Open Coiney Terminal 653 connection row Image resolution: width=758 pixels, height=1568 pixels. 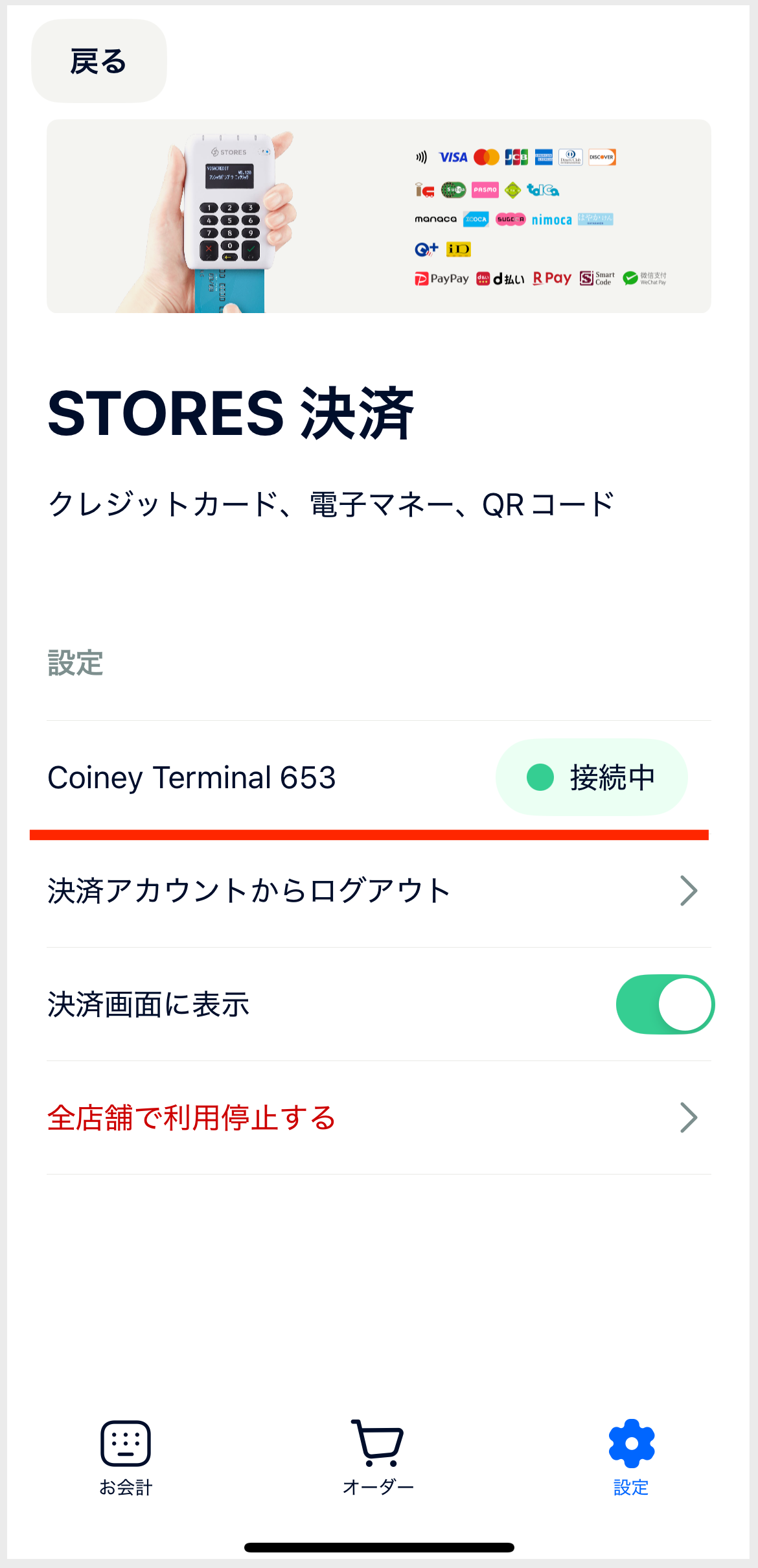(379, 777)
